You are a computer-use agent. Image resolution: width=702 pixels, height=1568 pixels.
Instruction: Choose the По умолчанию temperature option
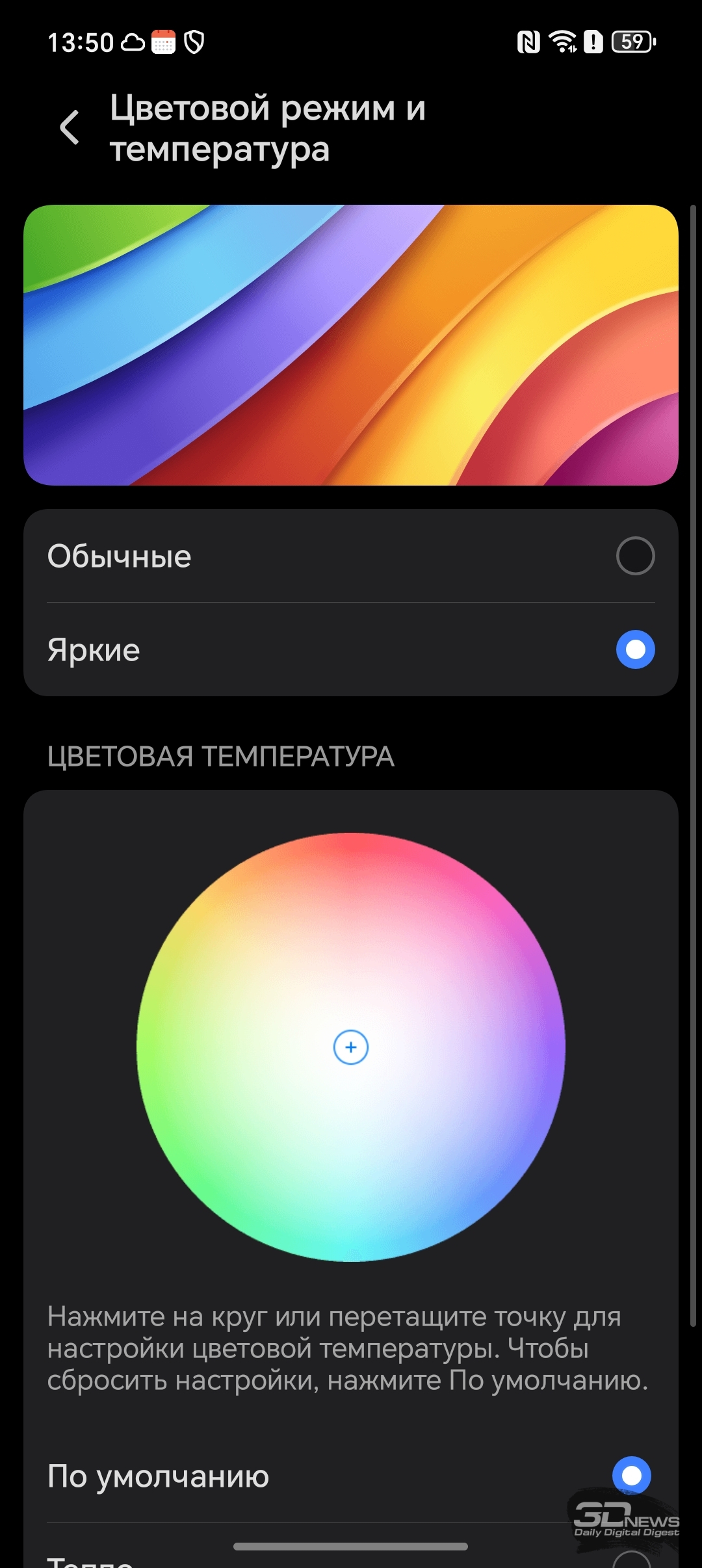(x=351, y=1476)
